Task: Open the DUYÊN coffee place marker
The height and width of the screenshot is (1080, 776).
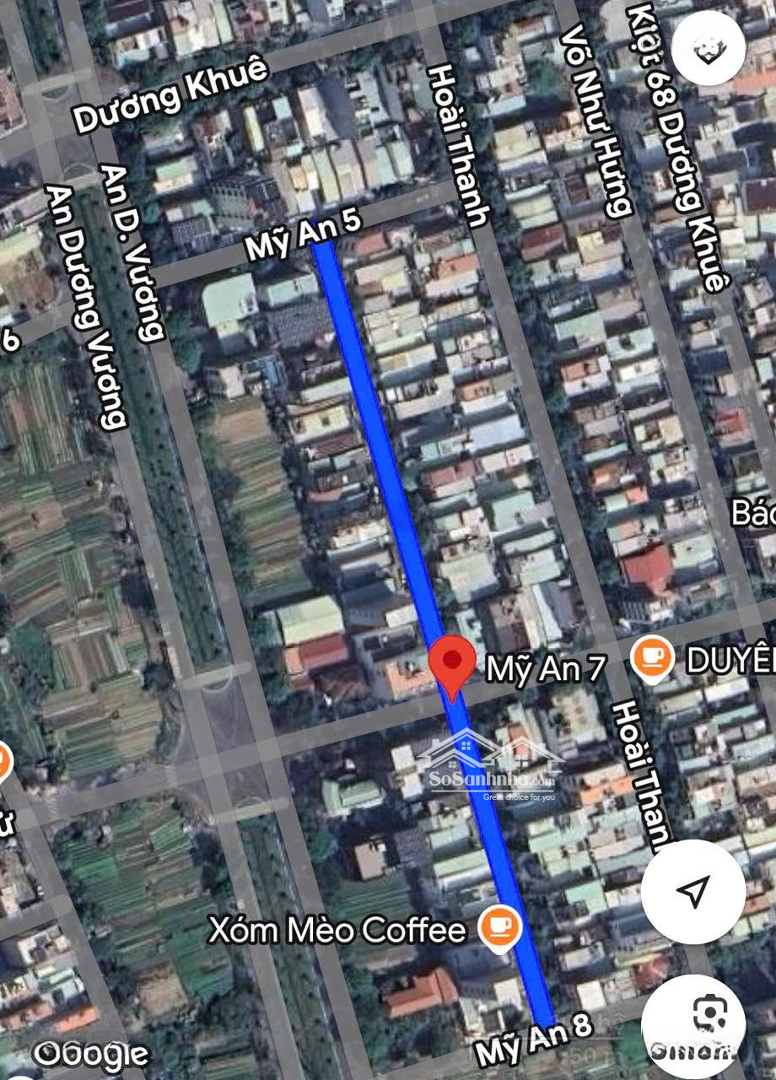Action: tap(652, 661)
